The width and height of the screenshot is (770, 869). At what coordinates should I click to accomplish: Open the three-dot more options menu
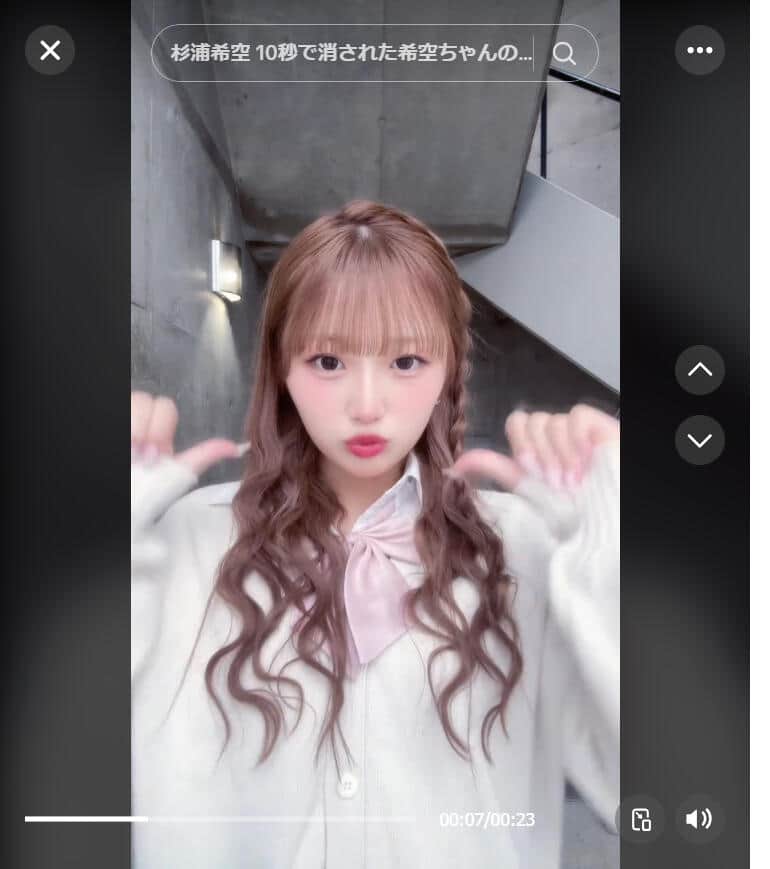point(699,50)
